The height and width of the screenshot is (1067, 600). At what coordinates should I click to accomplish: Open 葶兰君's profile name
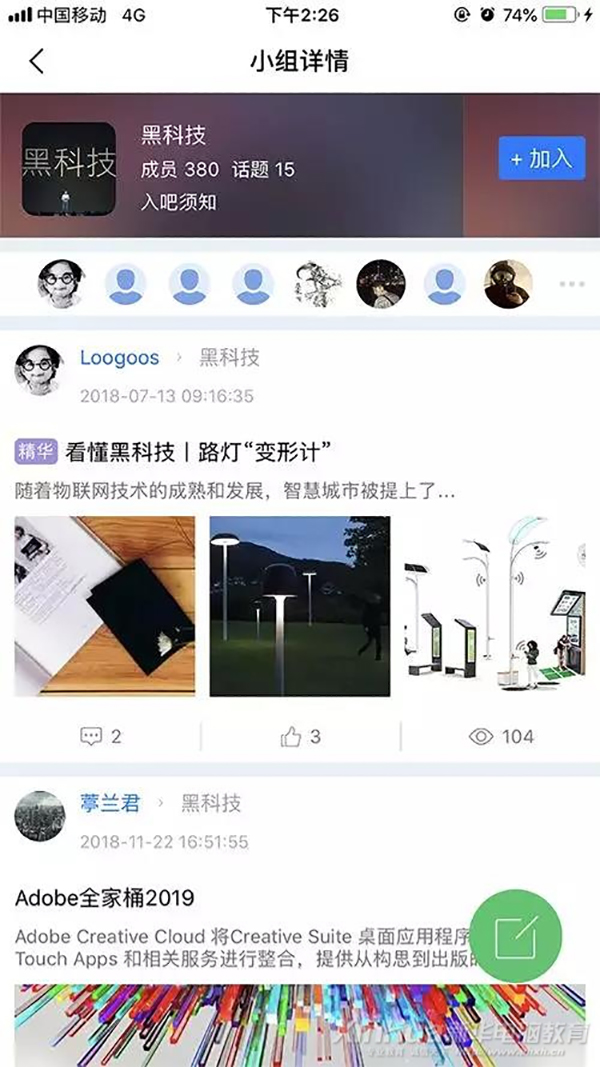pos(110,803)
